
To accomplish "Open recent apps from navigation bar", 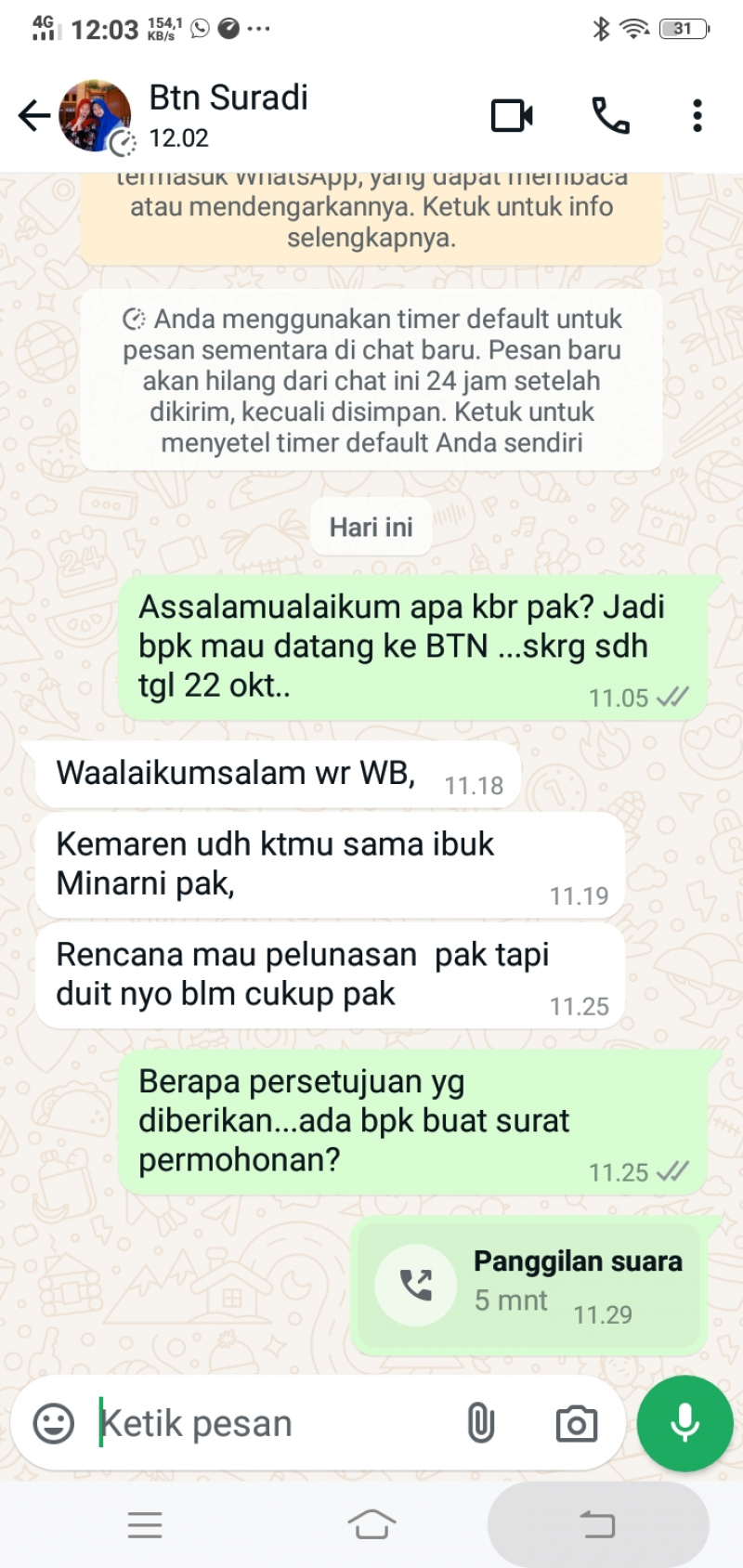I will tap(145, 1524).
